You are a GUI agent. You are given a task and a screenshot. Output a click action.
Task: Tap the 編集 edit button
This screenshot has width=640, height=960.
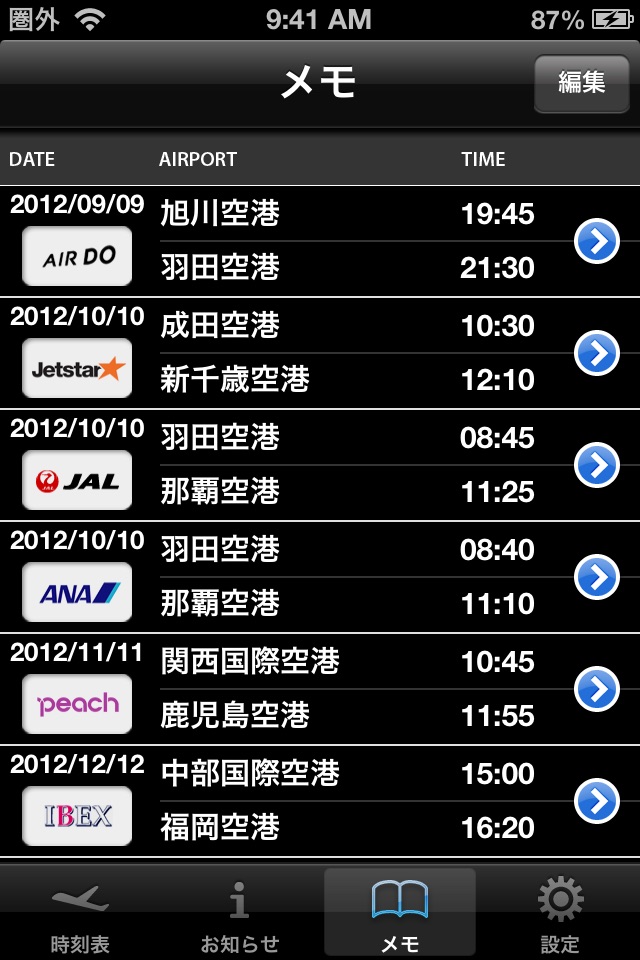pyautogui.click(x=581, y=82)
